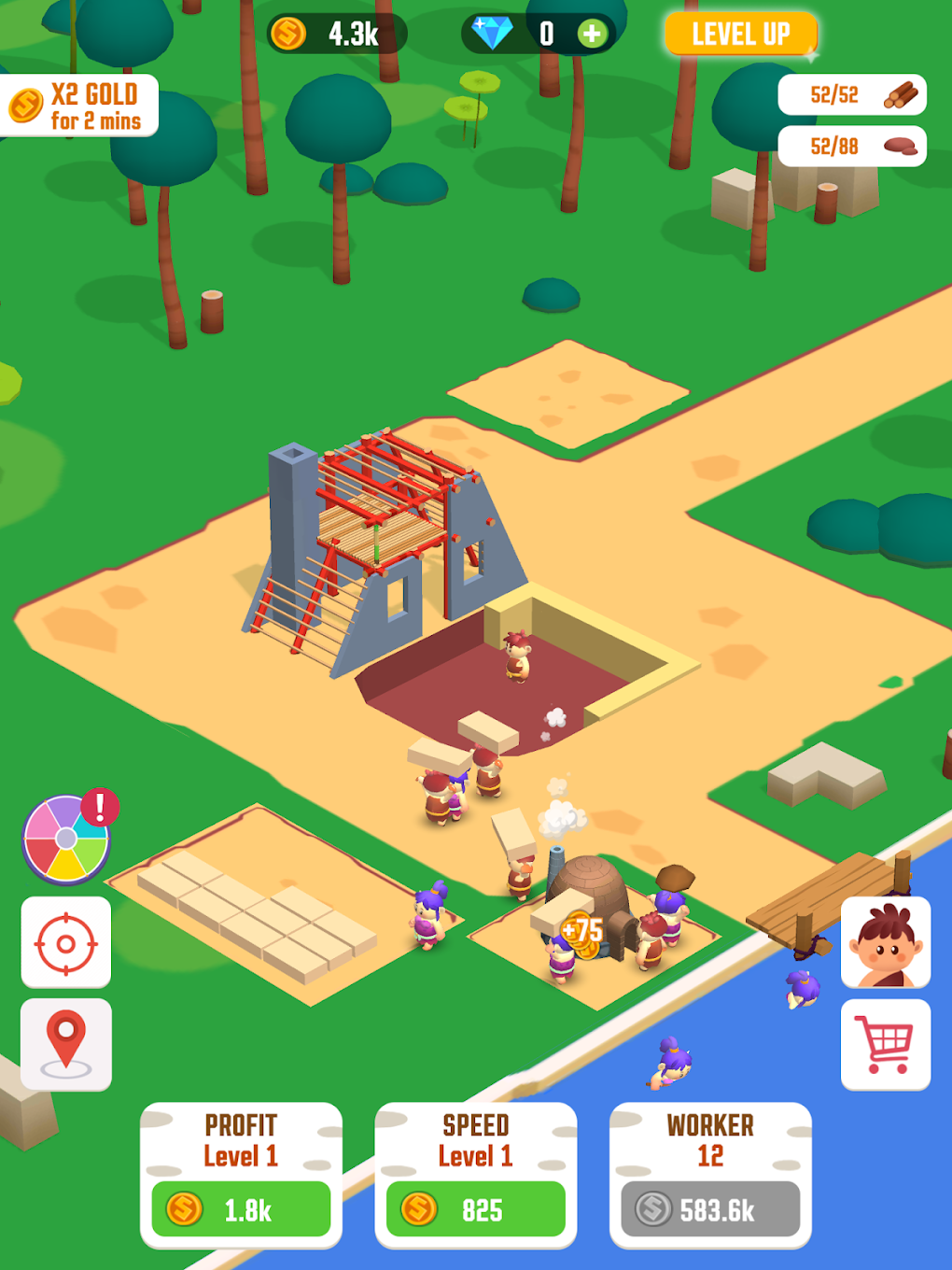Tap the green plus to add gems

(590, 32)
